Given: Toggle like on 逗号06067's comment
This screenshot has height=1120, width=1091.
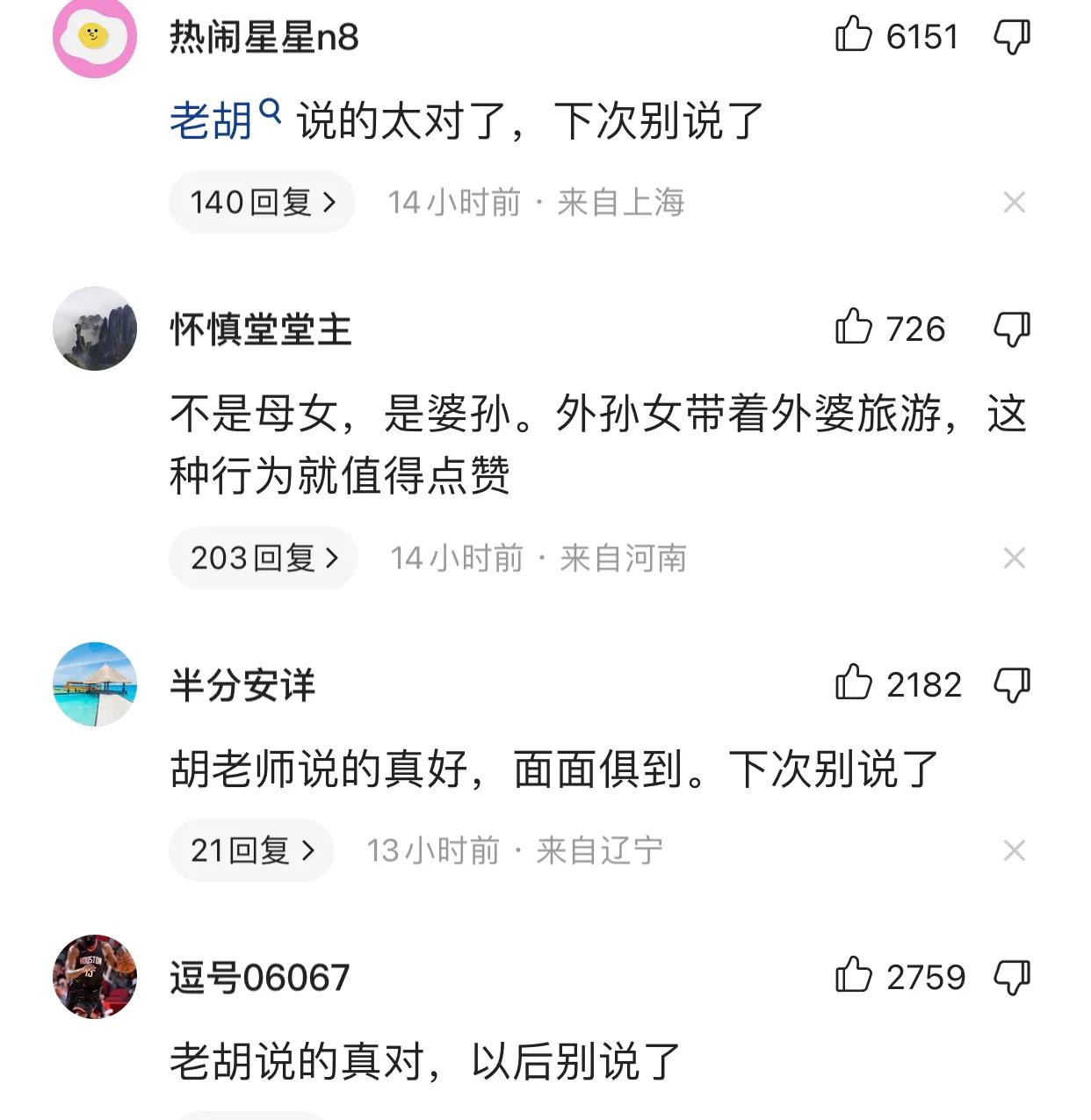Looking at the screenshot, I should (853, 975).
